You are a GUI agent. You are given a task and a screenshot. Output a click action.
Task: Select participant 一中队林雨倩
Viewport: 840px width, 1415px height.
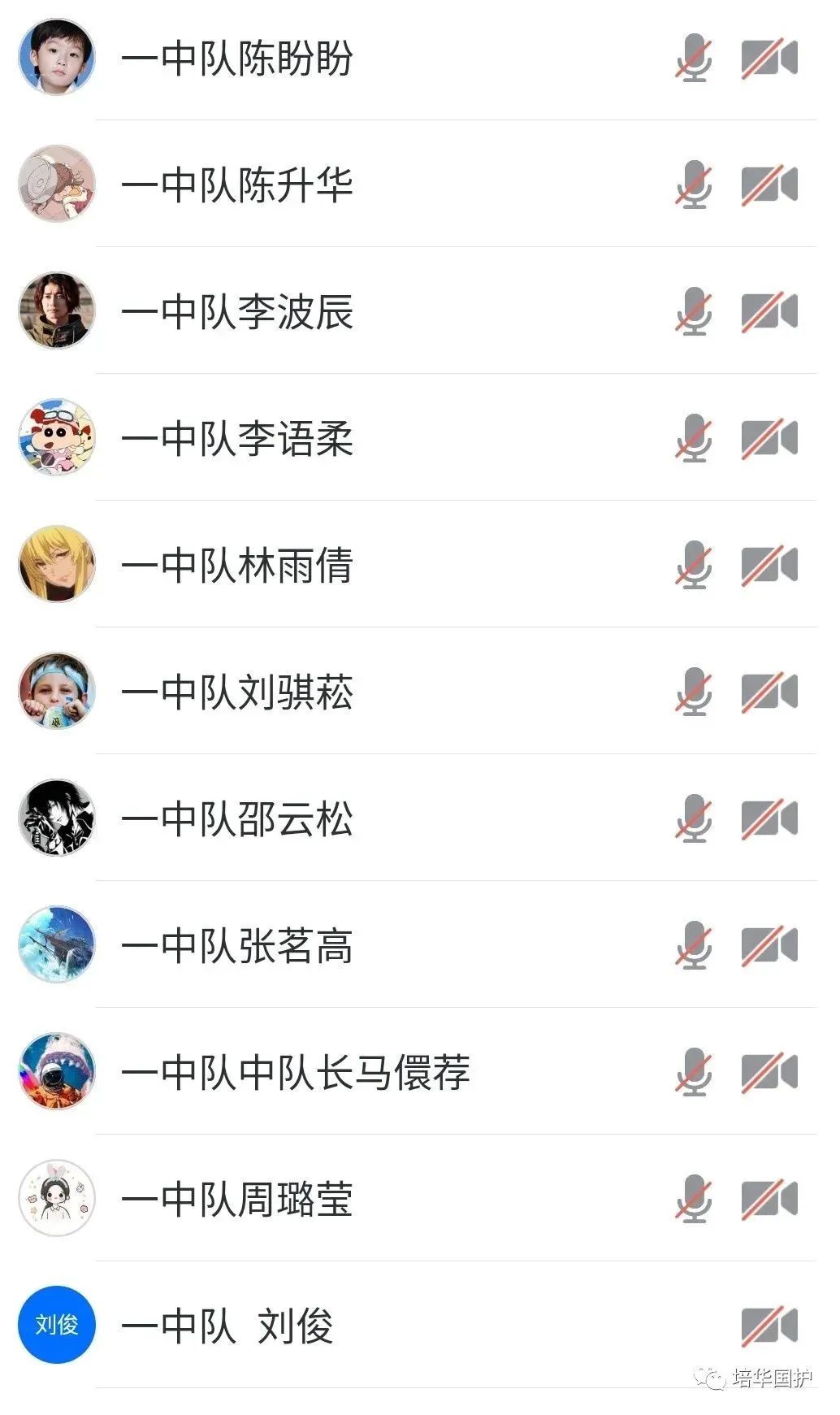click(x=237, y=566)
